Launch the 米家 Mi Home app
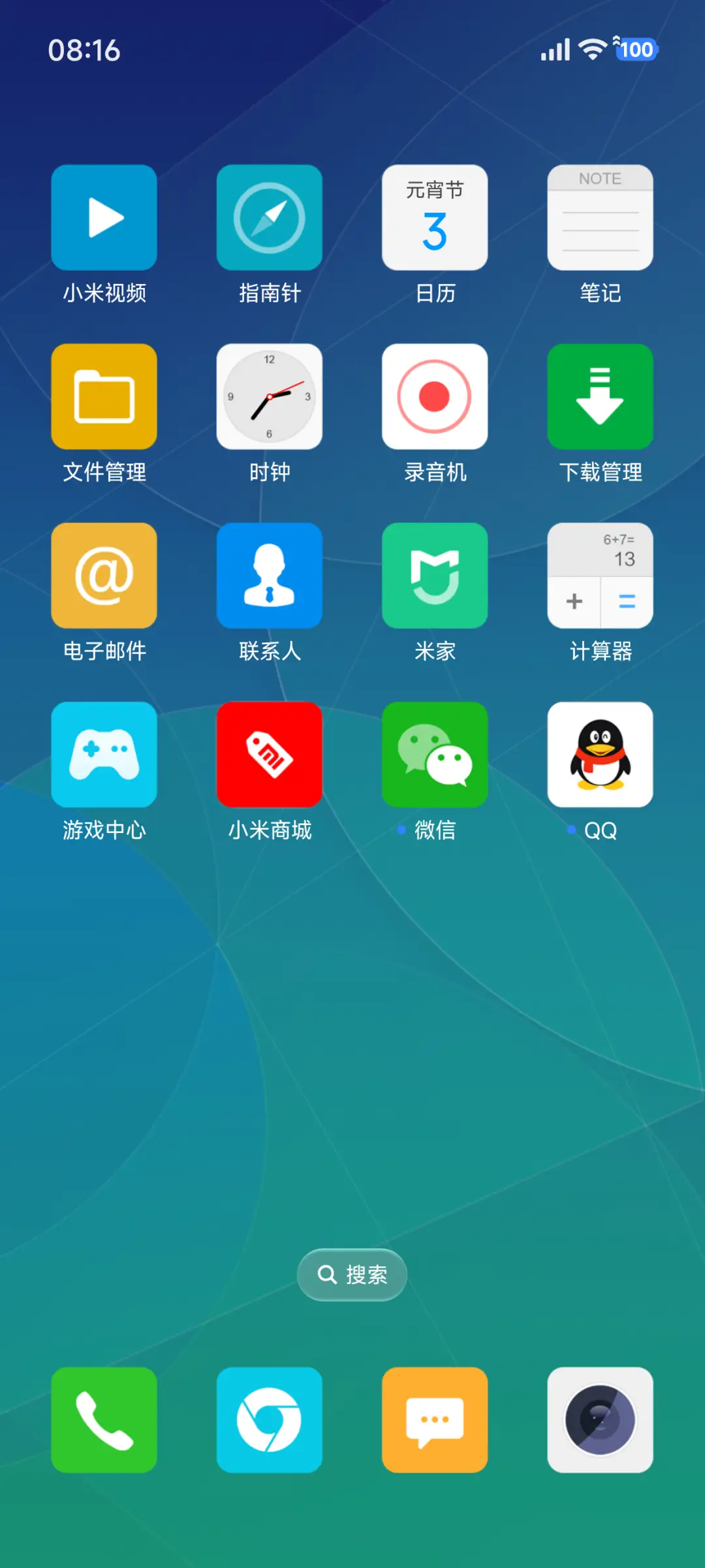 coord(435,576)
